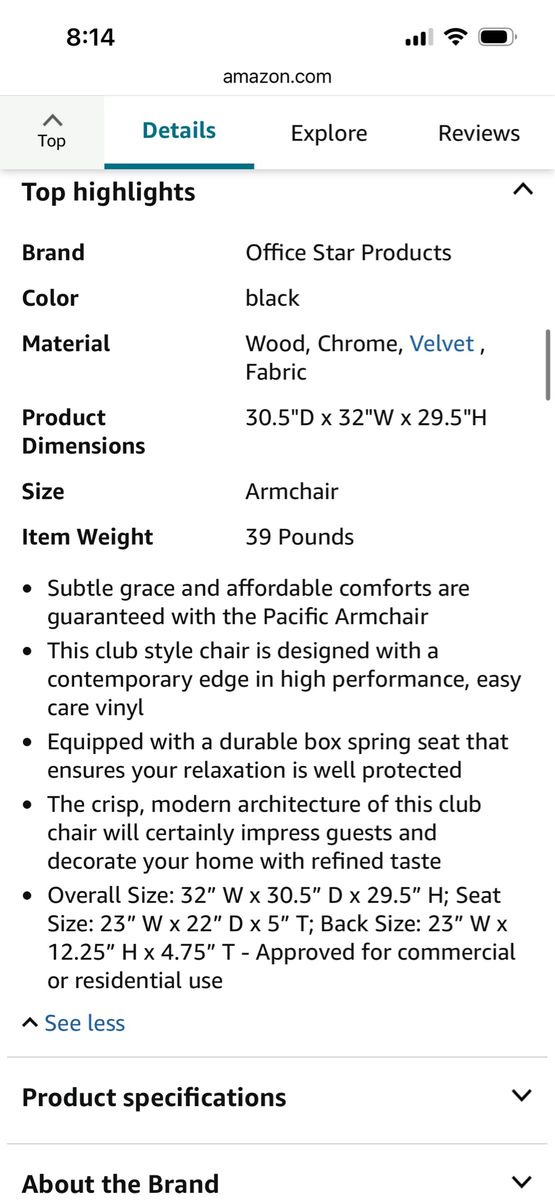Open the Velvet material link

click(442, 344)
